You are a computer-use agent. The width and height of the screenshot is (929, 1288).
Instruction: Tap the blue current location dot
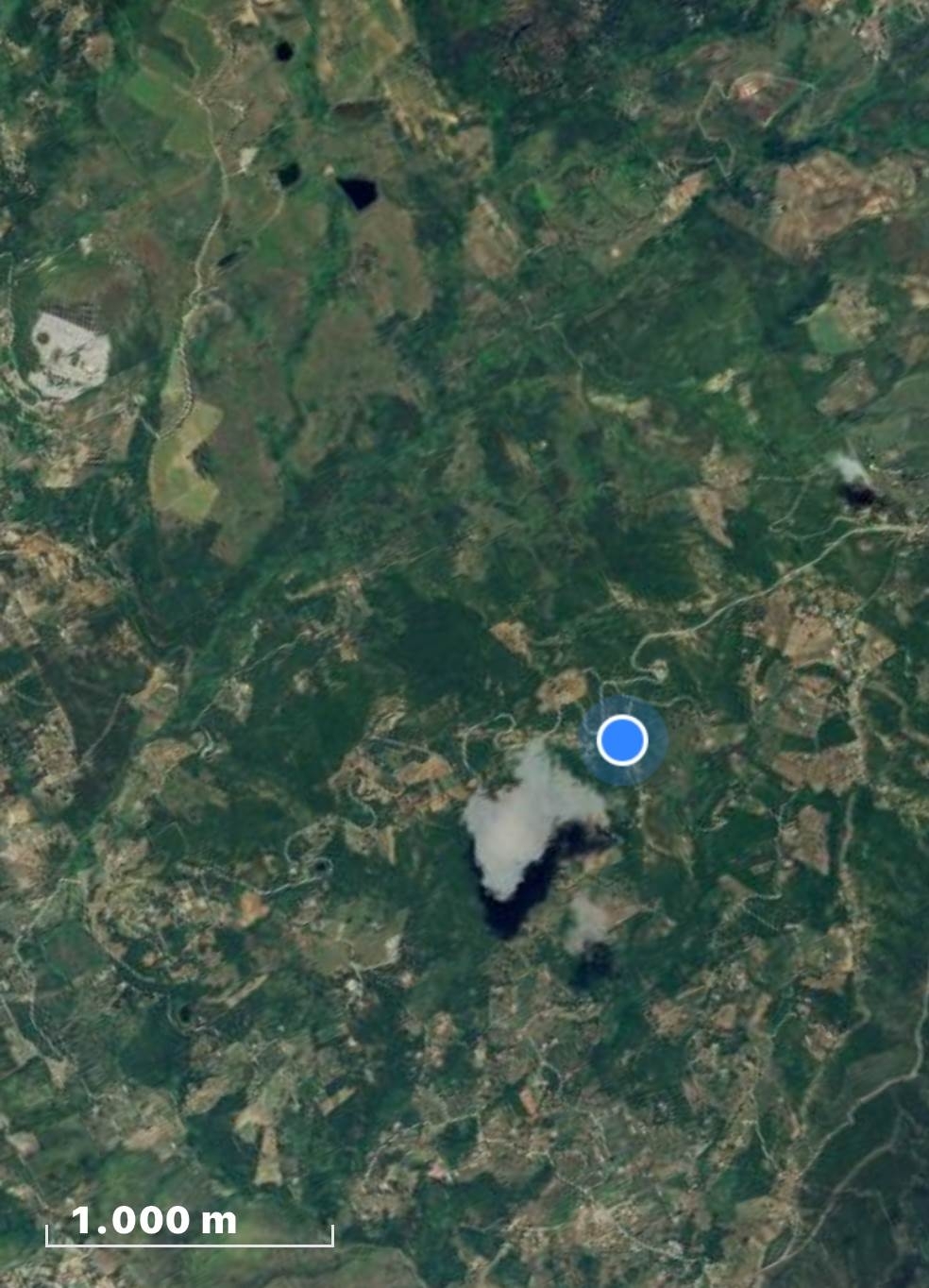[622, 739]
